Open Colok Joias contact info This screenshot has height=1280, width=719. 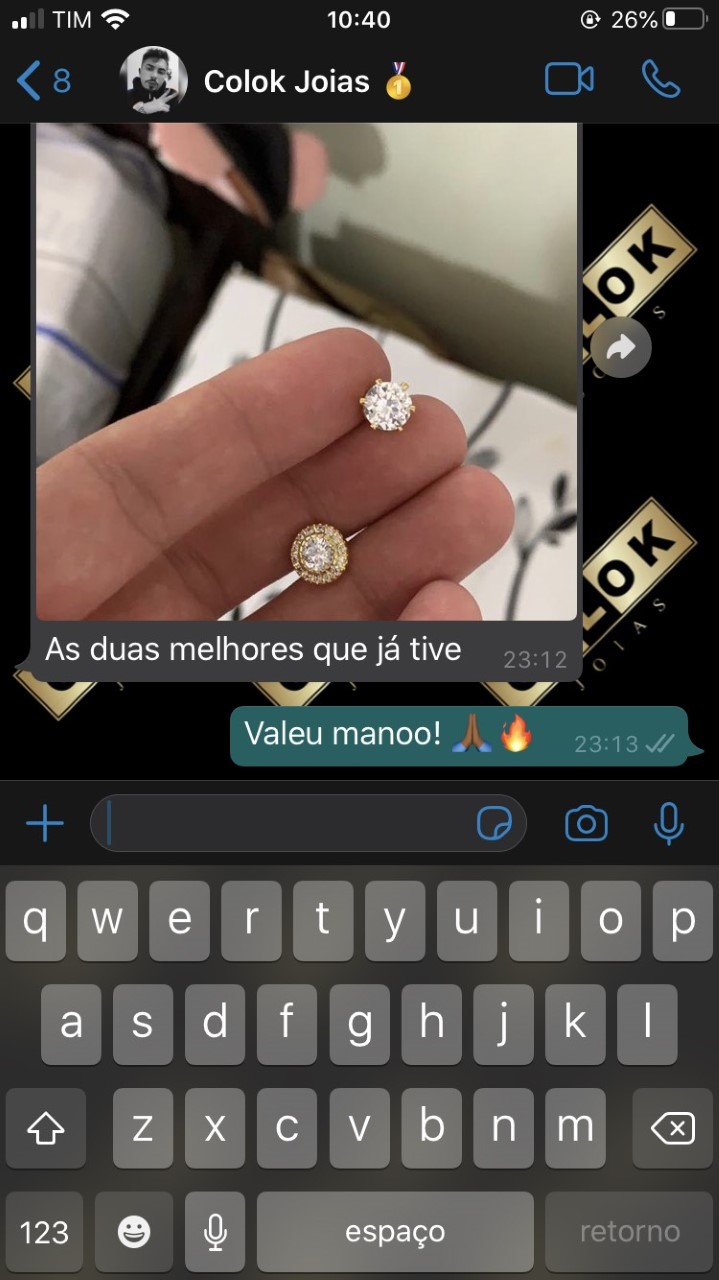pos(286,81)
